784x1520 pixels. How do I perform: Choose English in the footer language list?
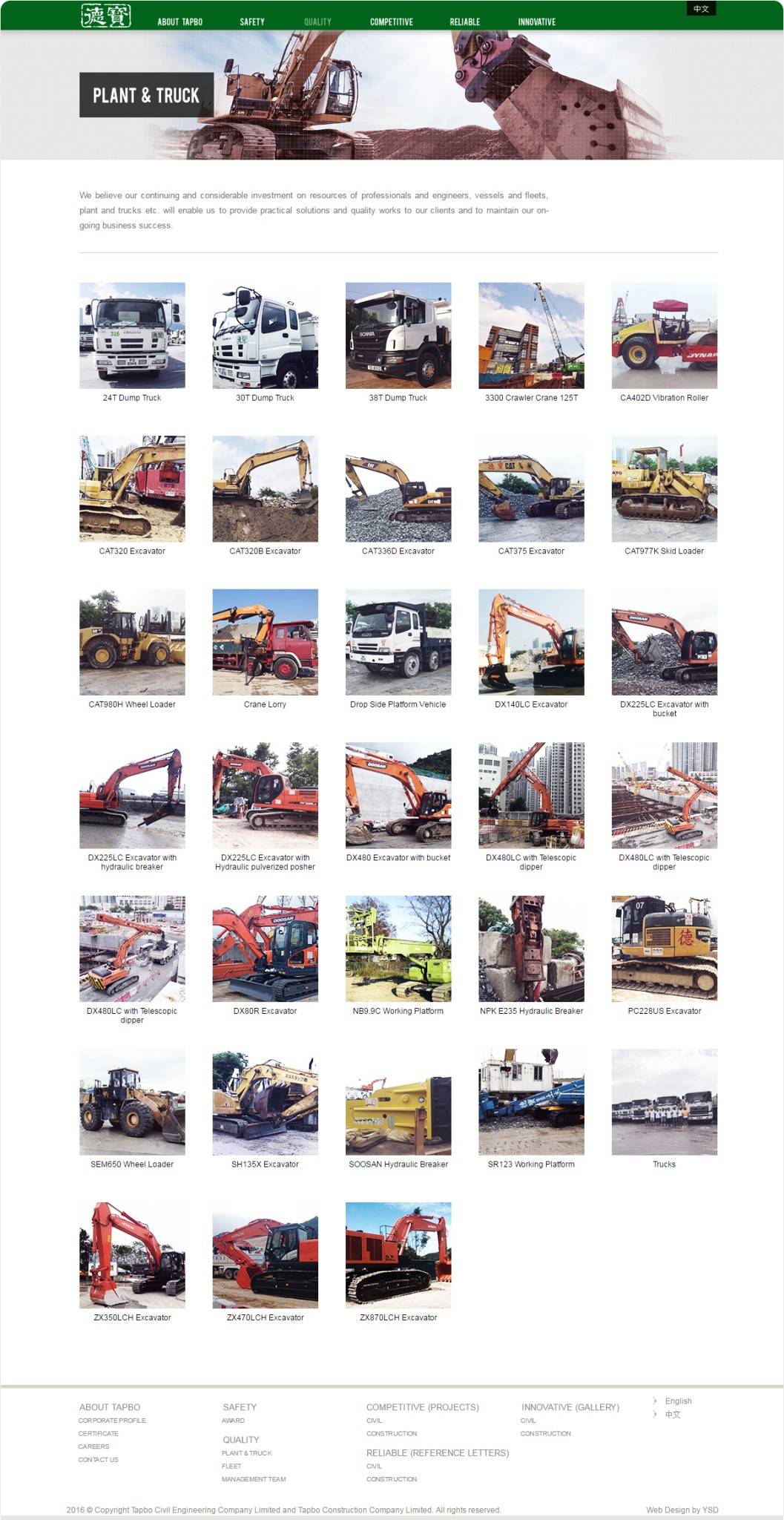(678, 1401)
